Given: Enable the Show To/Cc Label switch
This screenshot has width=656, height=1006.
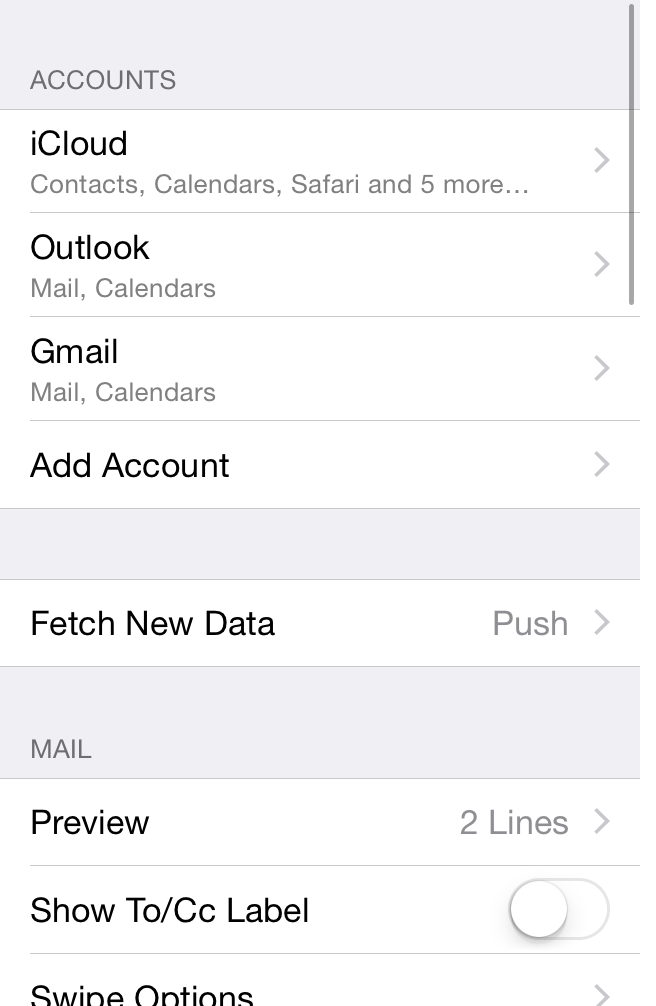Looking at the screenshot, I should [558, 910].
